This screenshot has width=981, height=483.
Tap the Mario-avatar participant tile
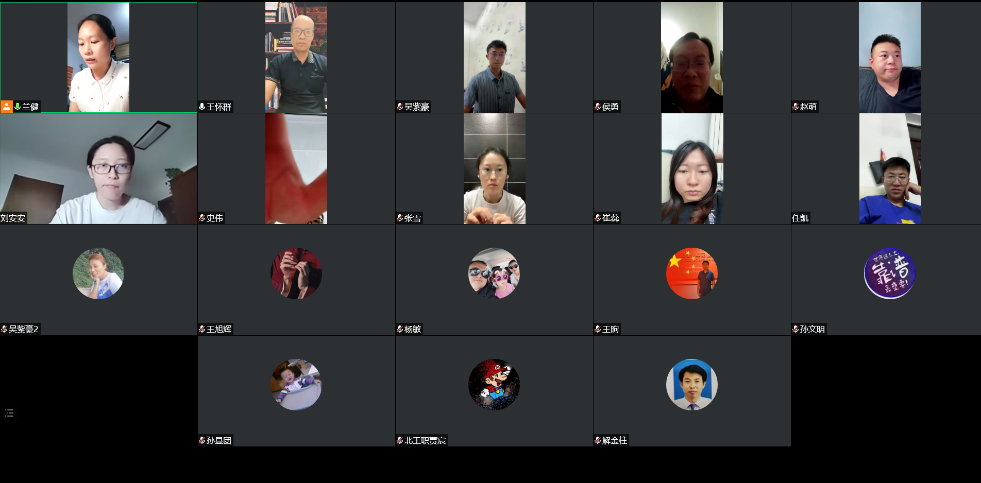coord(494,385)
